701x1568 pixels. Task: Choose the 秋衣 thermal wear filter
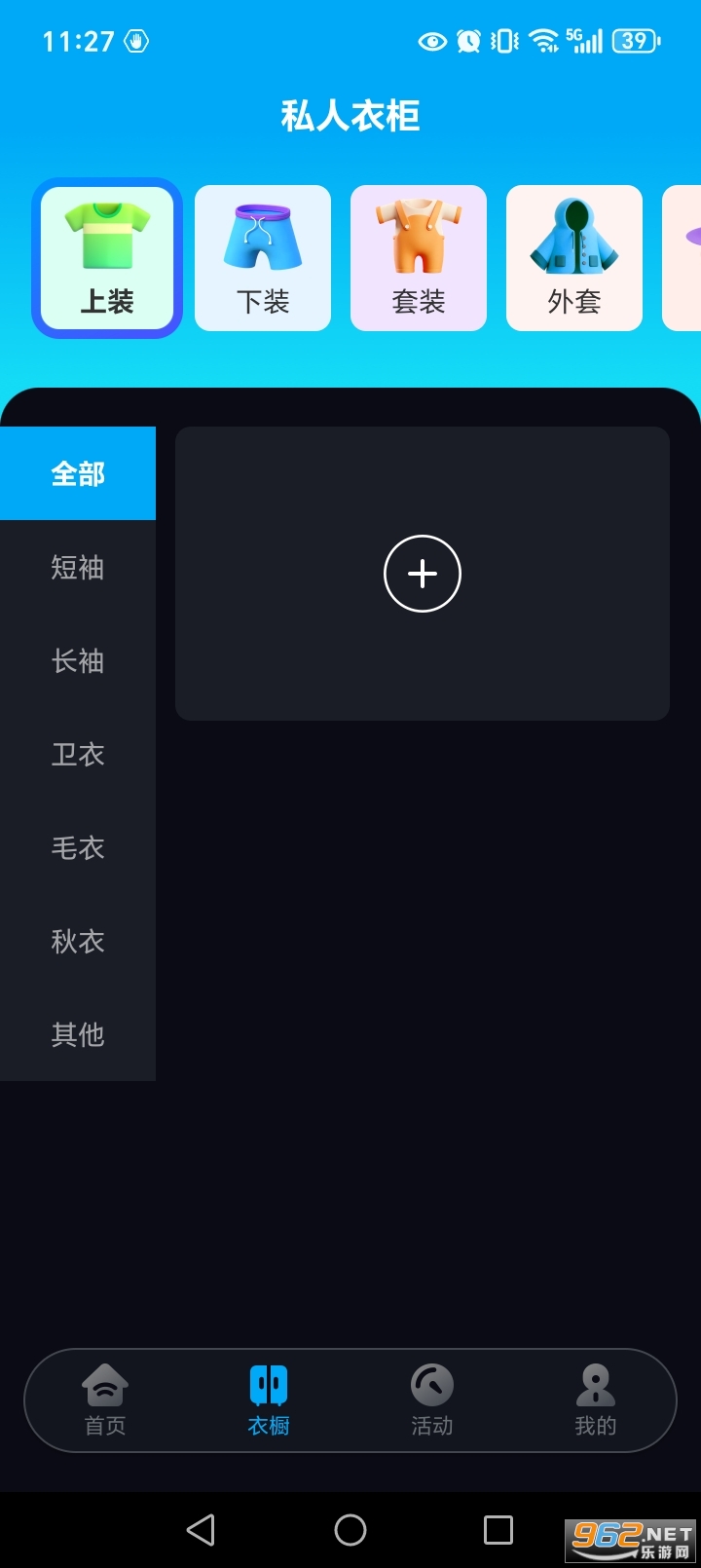point(78,942)
